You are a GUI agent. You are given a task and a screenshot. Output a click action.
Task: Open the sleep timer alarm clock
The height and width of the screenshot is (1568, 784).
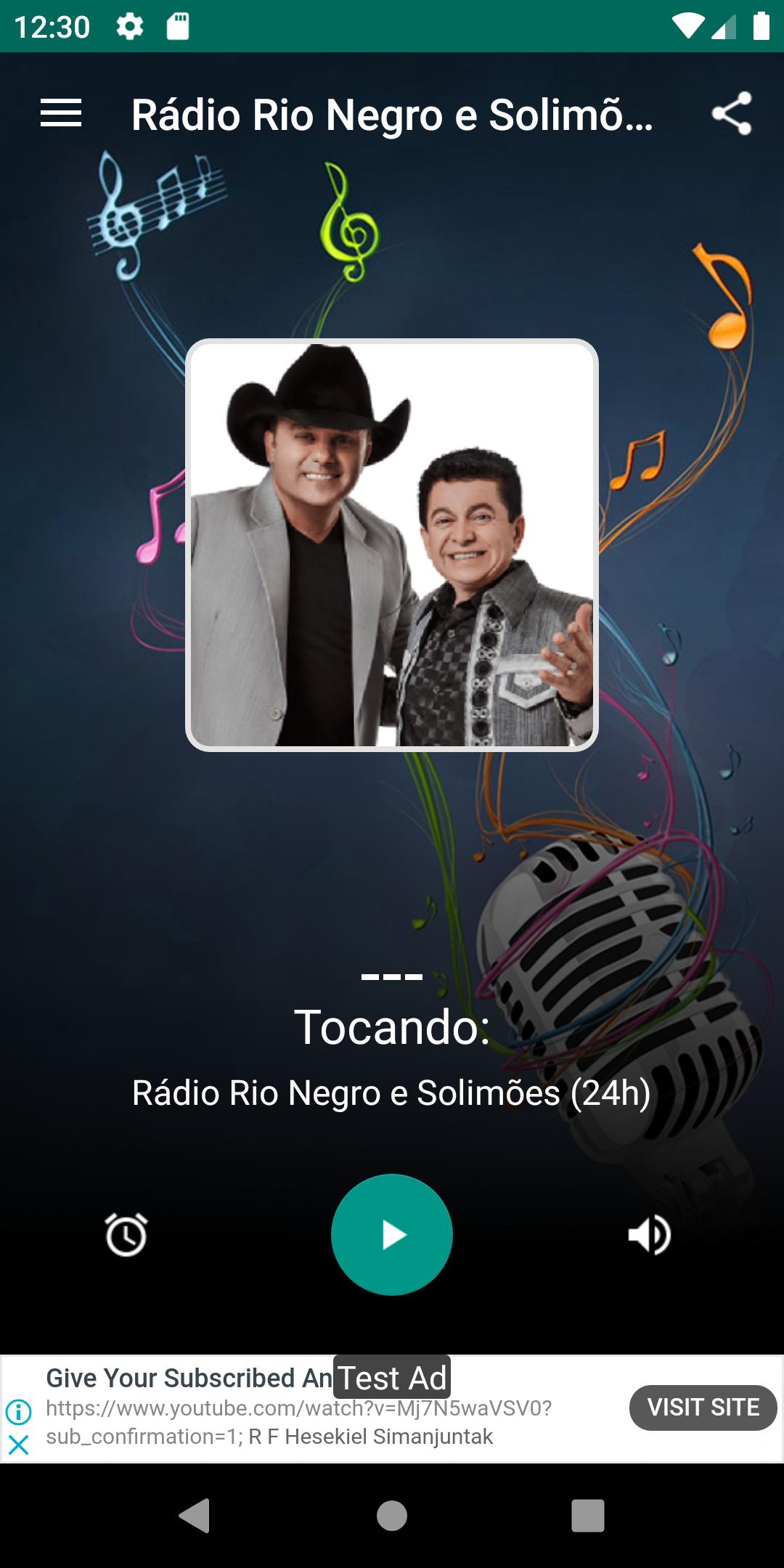tap(126, 1234)
